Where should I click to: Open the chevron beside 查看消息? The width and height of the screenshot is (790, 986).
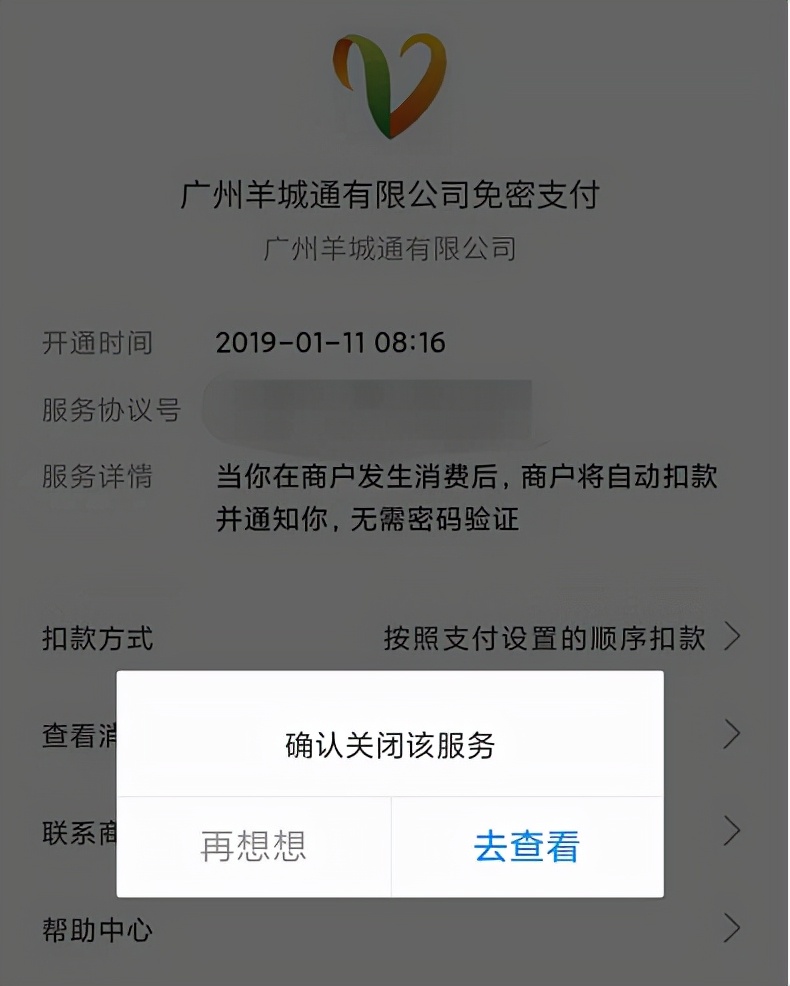731,733
